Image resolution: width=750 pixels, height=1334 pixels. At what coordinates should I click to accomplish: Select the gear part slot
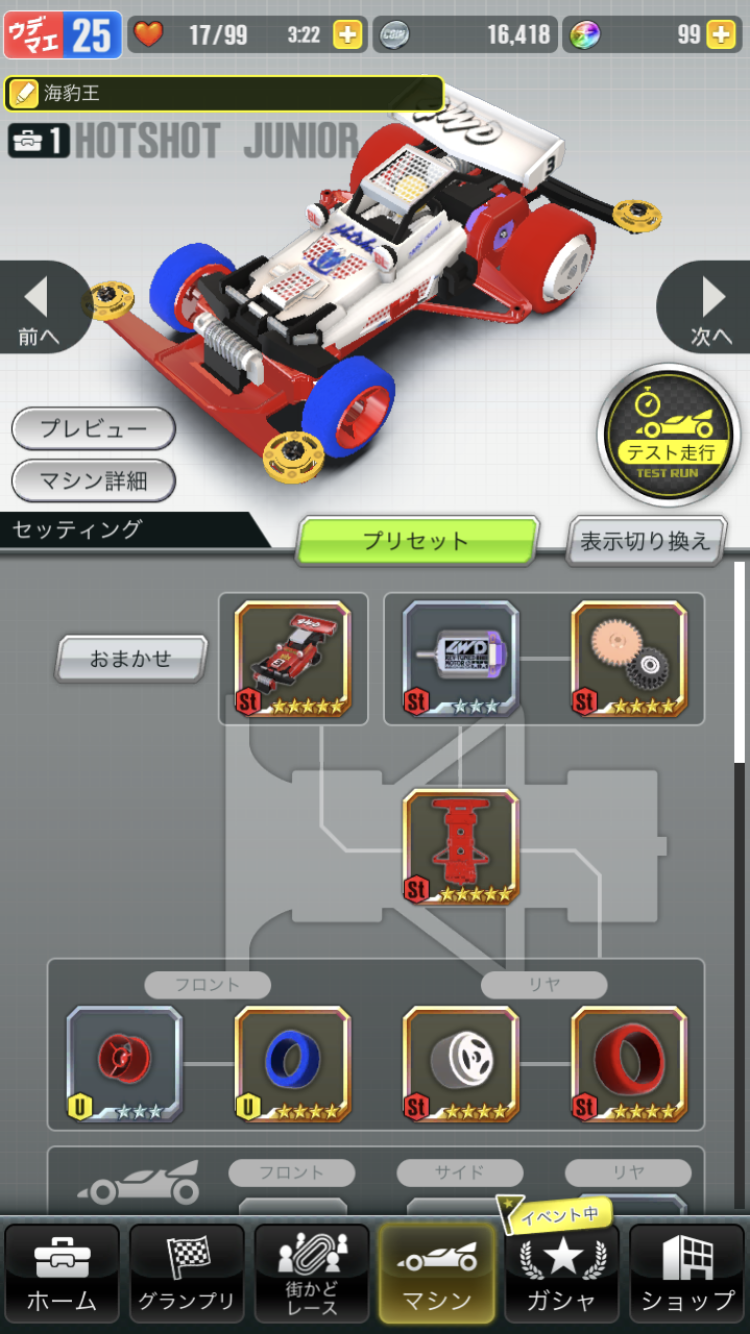coord(629,659)
